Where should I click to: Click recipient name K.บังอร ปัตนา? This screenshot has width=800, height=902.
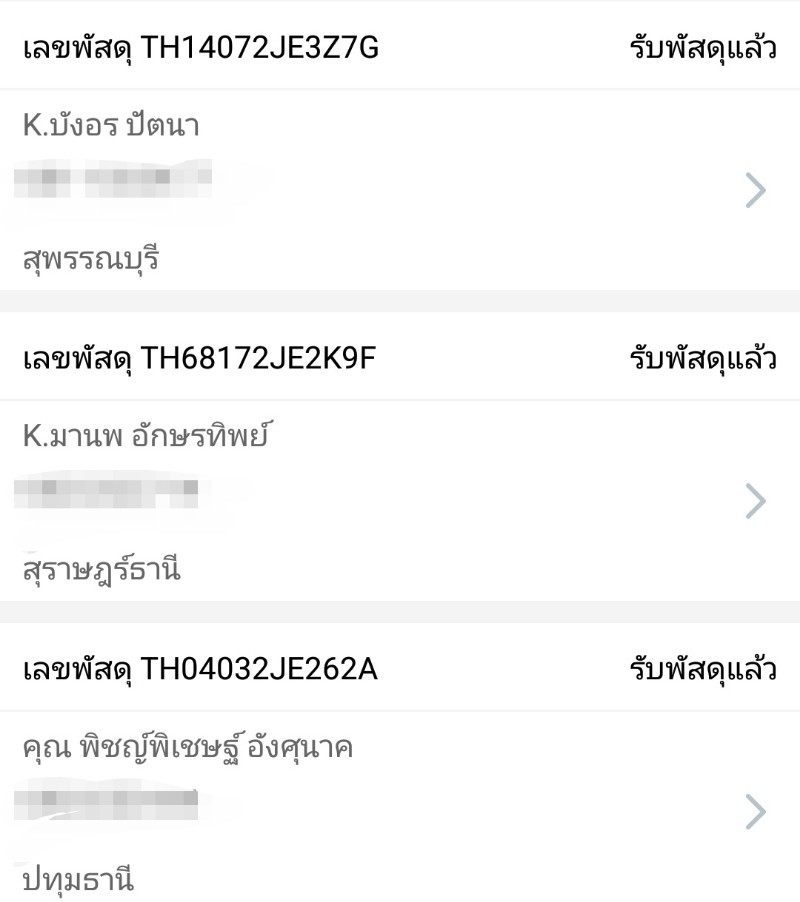[x=110, y=126]
